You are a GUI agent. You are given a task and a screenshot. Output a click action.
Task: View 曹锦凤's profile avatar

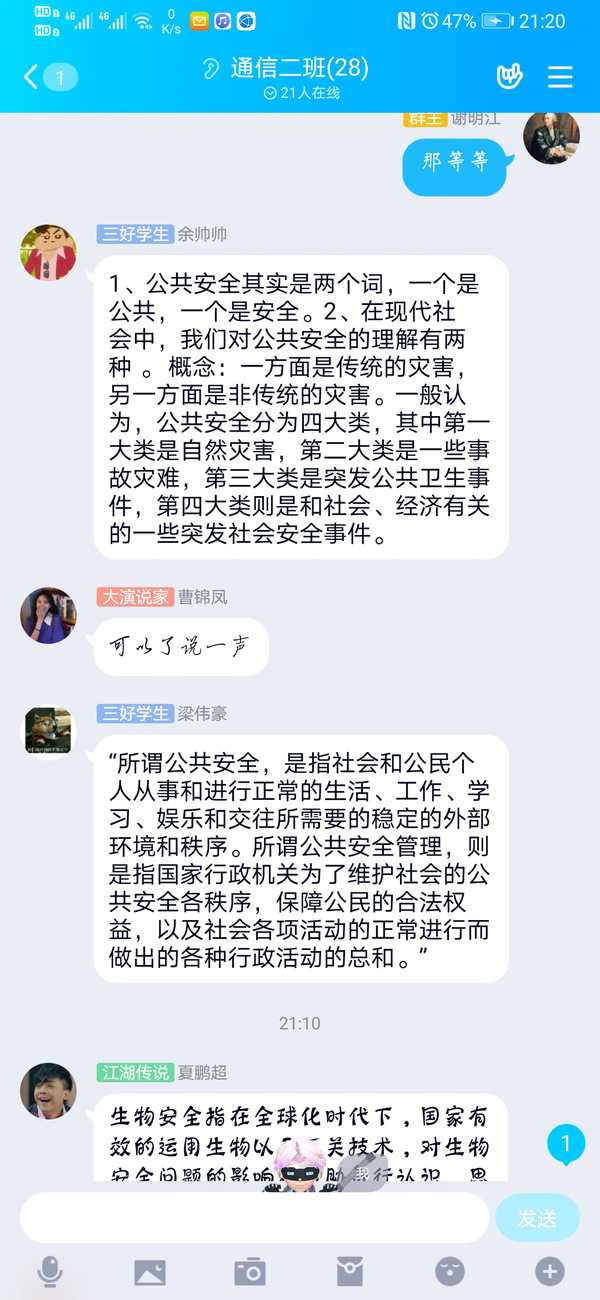point(49,615)
